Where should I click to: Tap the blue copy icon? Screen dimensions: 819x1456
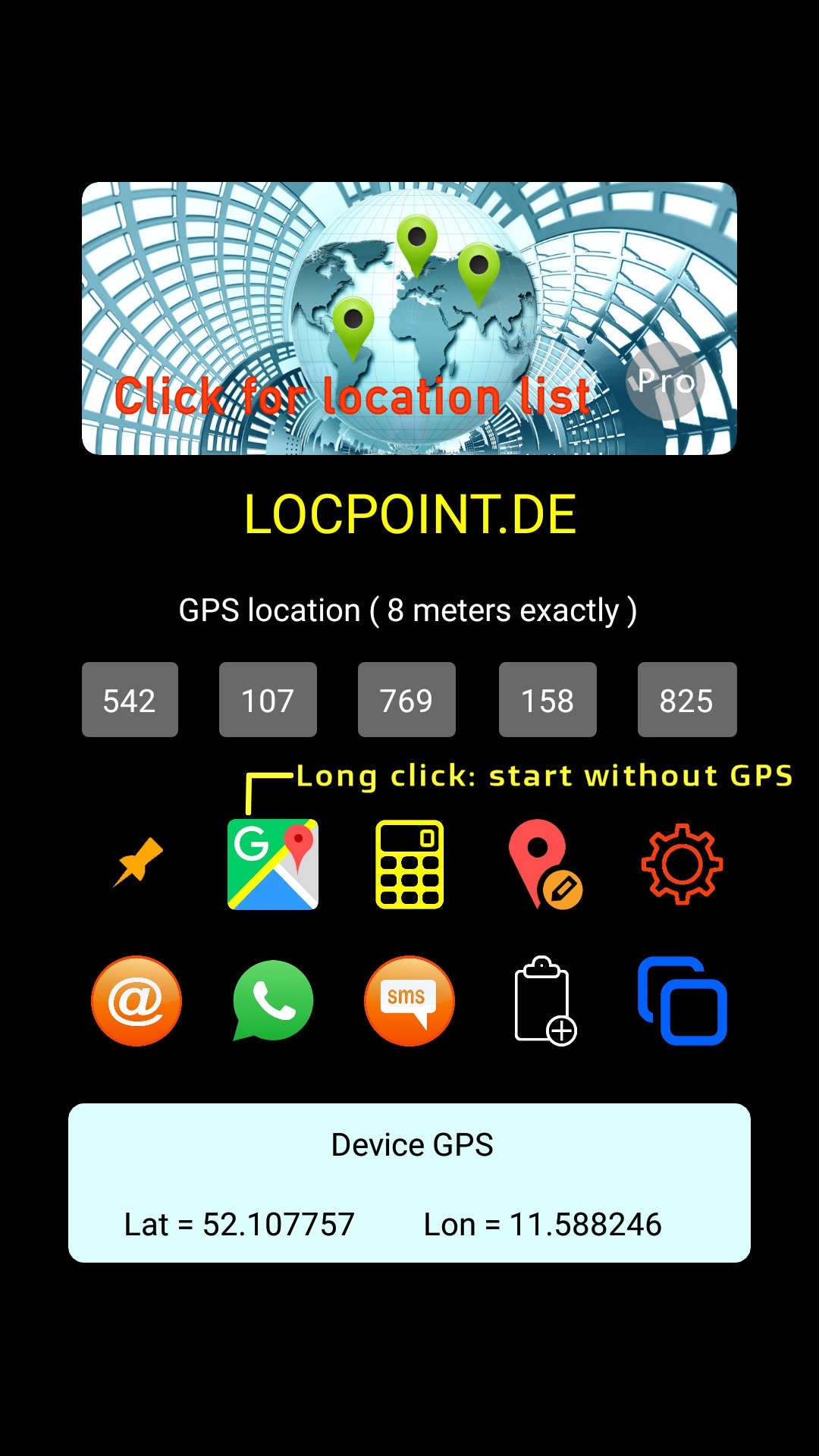click(682, 1001)
